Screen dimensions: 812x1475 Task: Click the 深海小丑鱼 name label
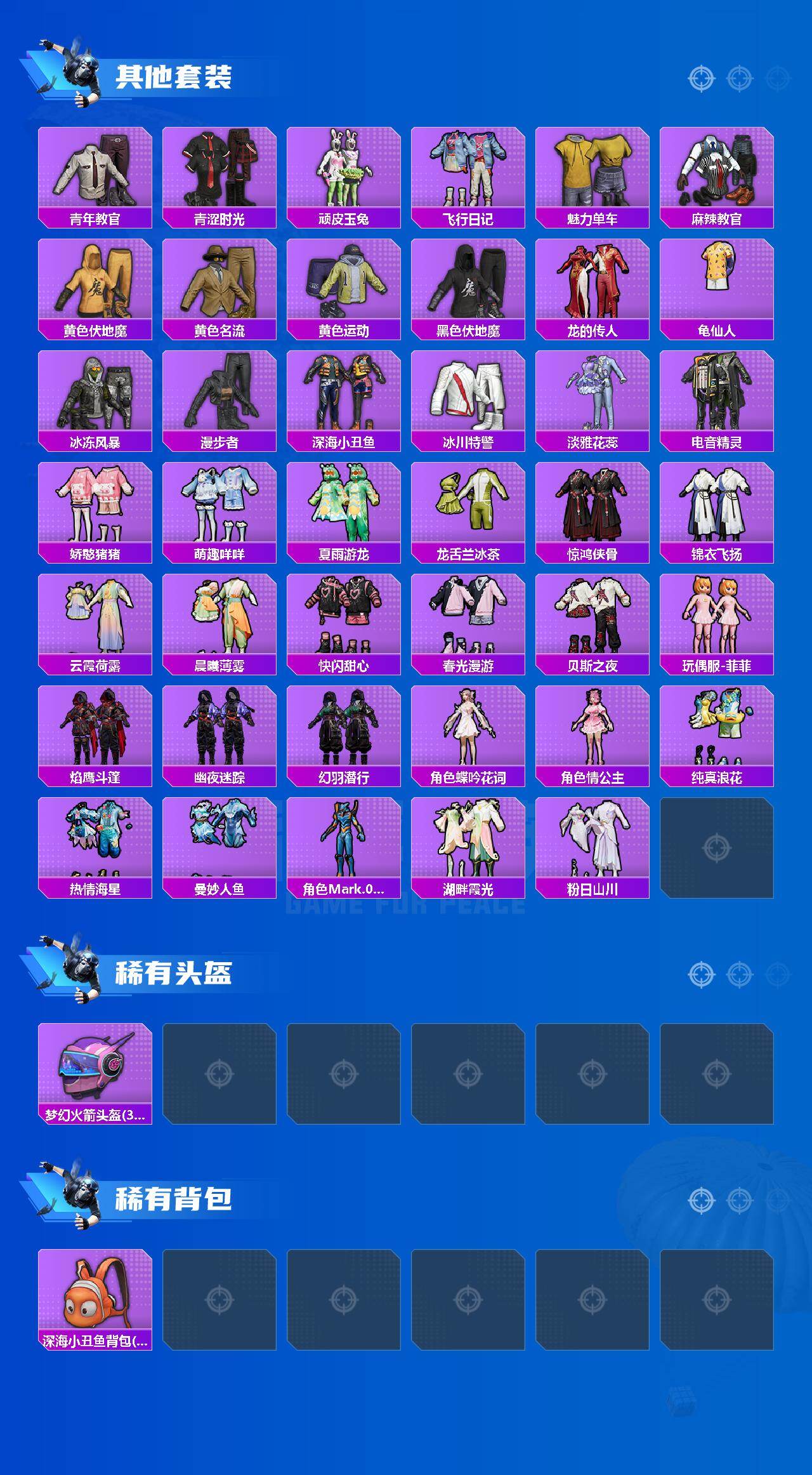click(x=343, y=442)
